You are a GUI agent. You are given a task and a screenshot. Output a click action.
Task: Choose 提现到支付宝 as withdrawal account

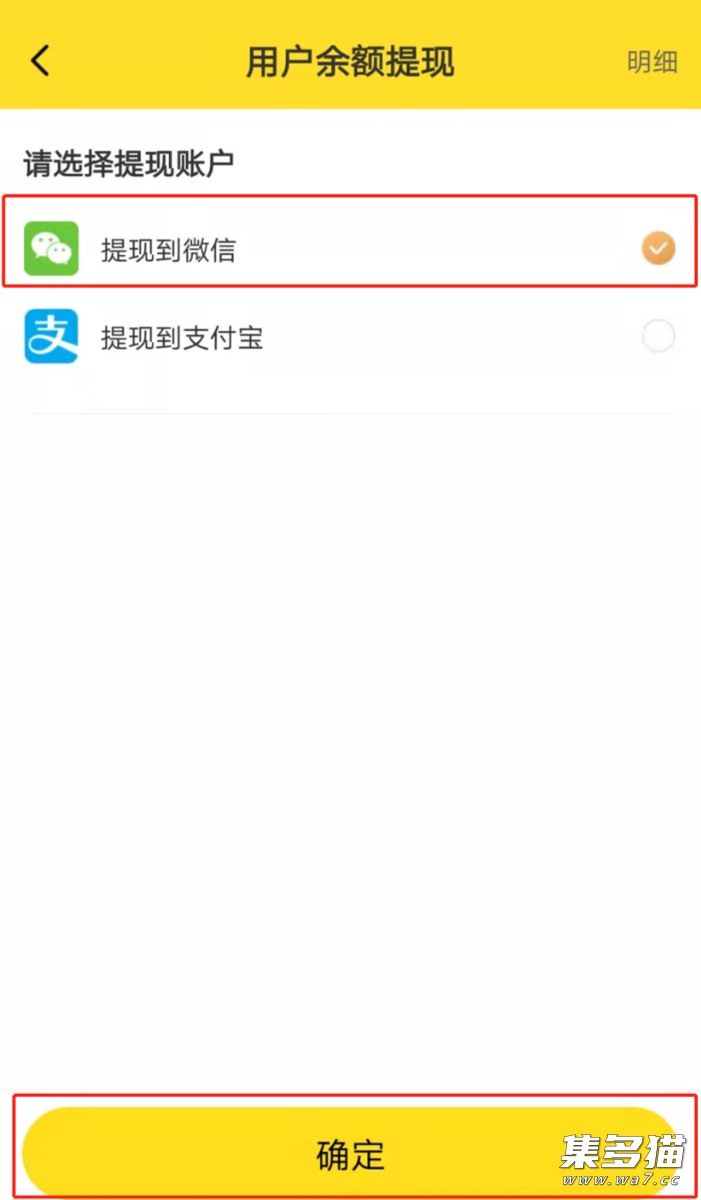tap(350, 338)
